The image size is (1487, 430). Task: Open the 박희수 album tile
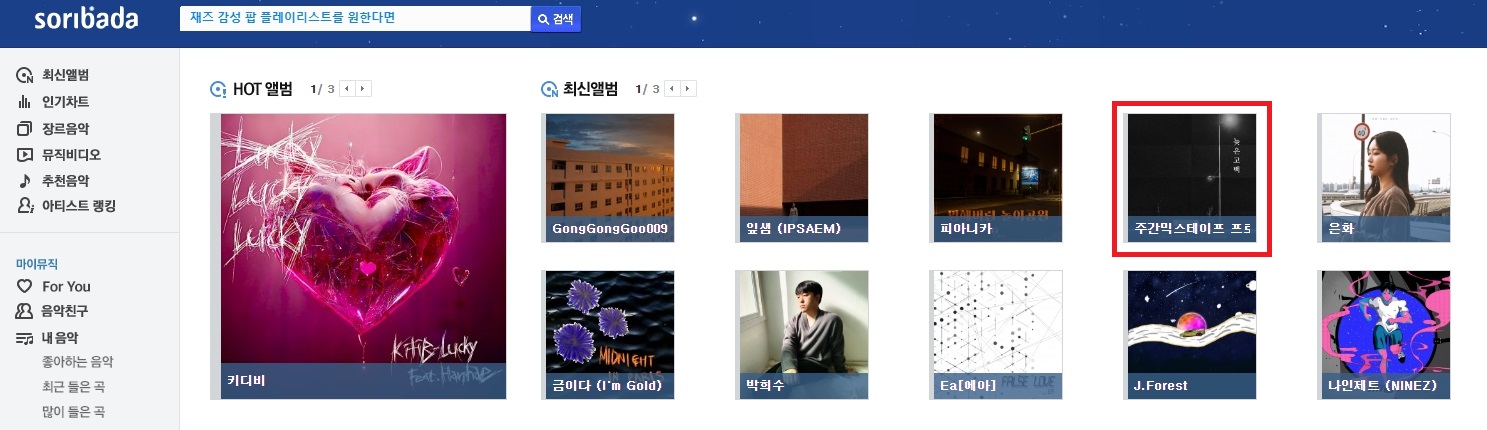click(803, 335)
